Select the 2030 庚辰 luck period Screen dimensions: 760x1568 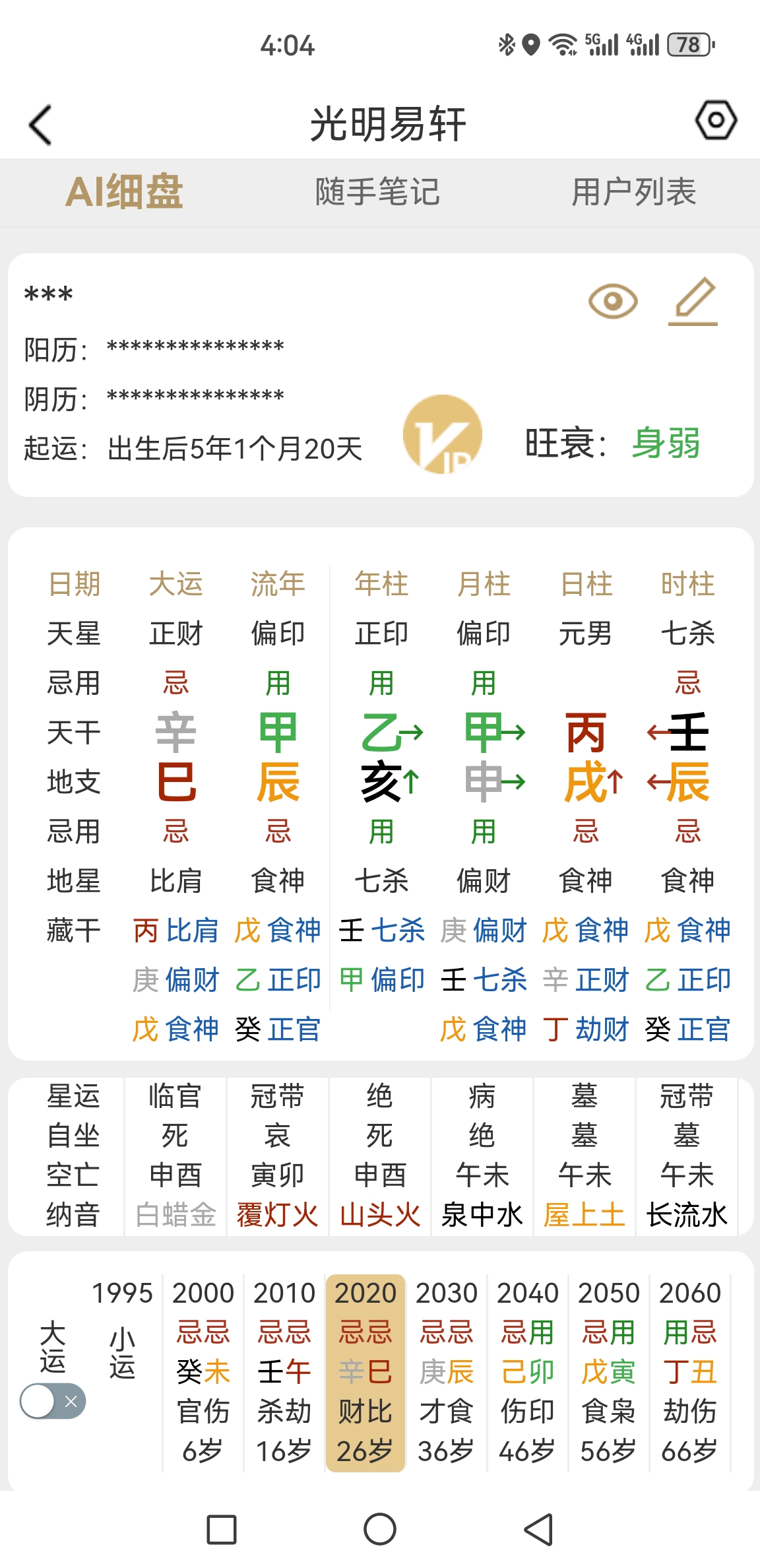pyautogui.click(x=447, y=1373)
